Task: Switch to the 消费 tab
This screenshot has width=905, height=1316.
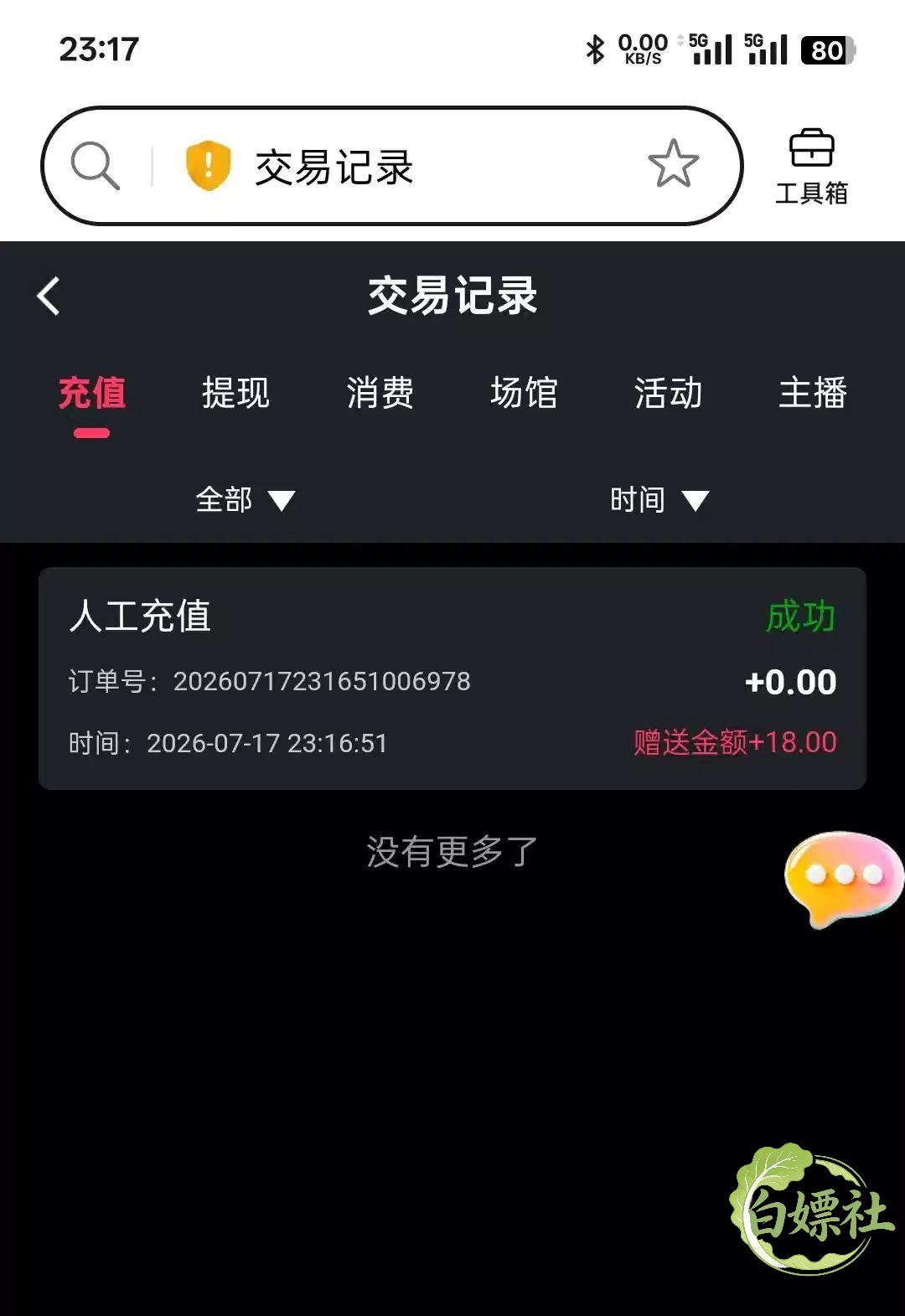Action: [380, 393]
